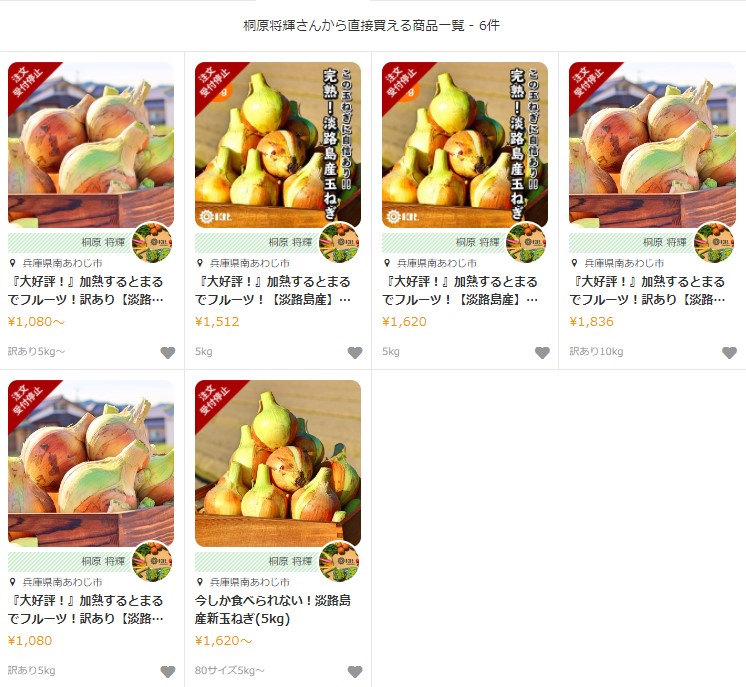This screenshot has height=687, width=746.
Task: Tap heart on the ¥1,620 5kg item
Action: click(541, 352)
